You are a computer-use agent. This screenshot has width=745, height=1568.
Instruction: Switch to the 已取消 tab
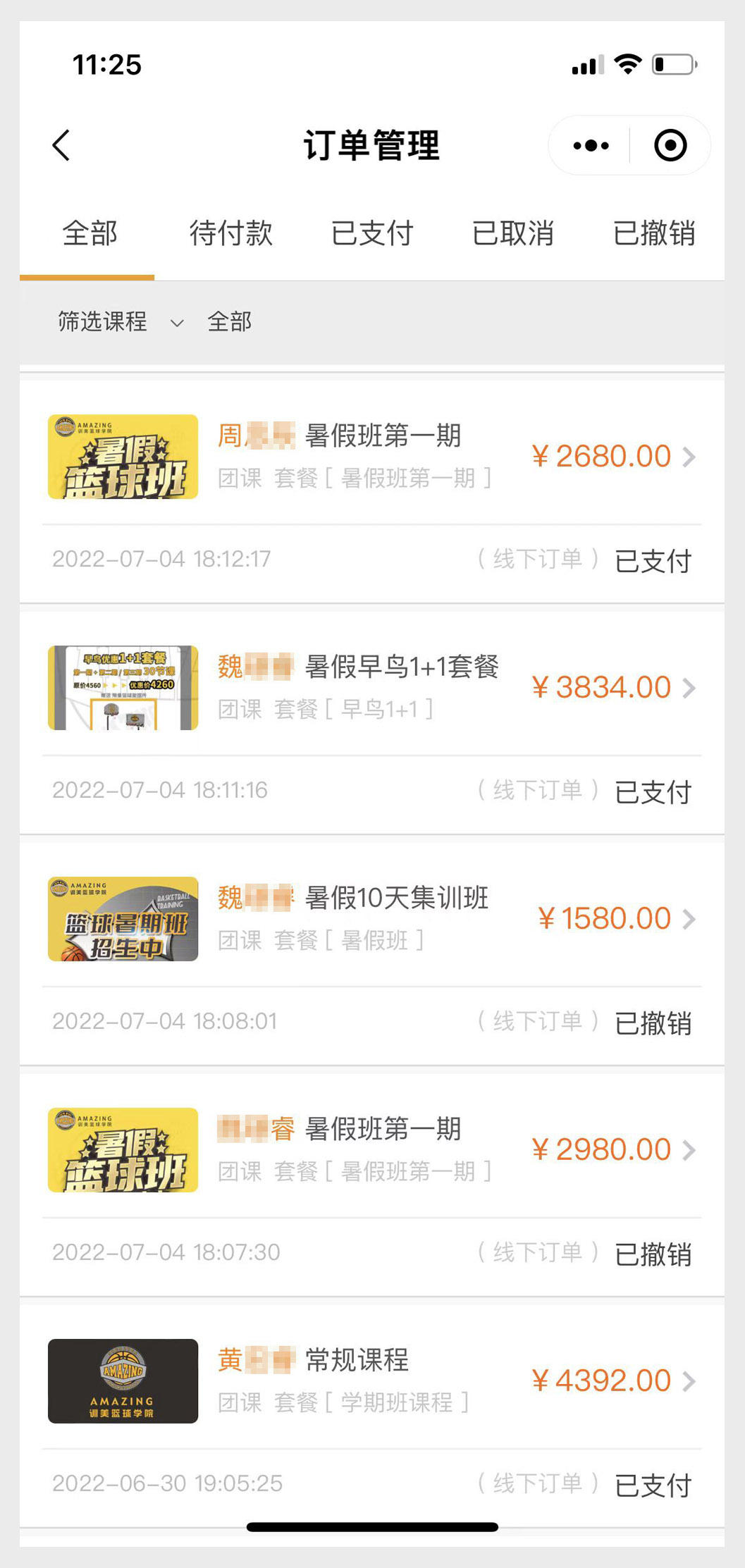coord(513,233)
